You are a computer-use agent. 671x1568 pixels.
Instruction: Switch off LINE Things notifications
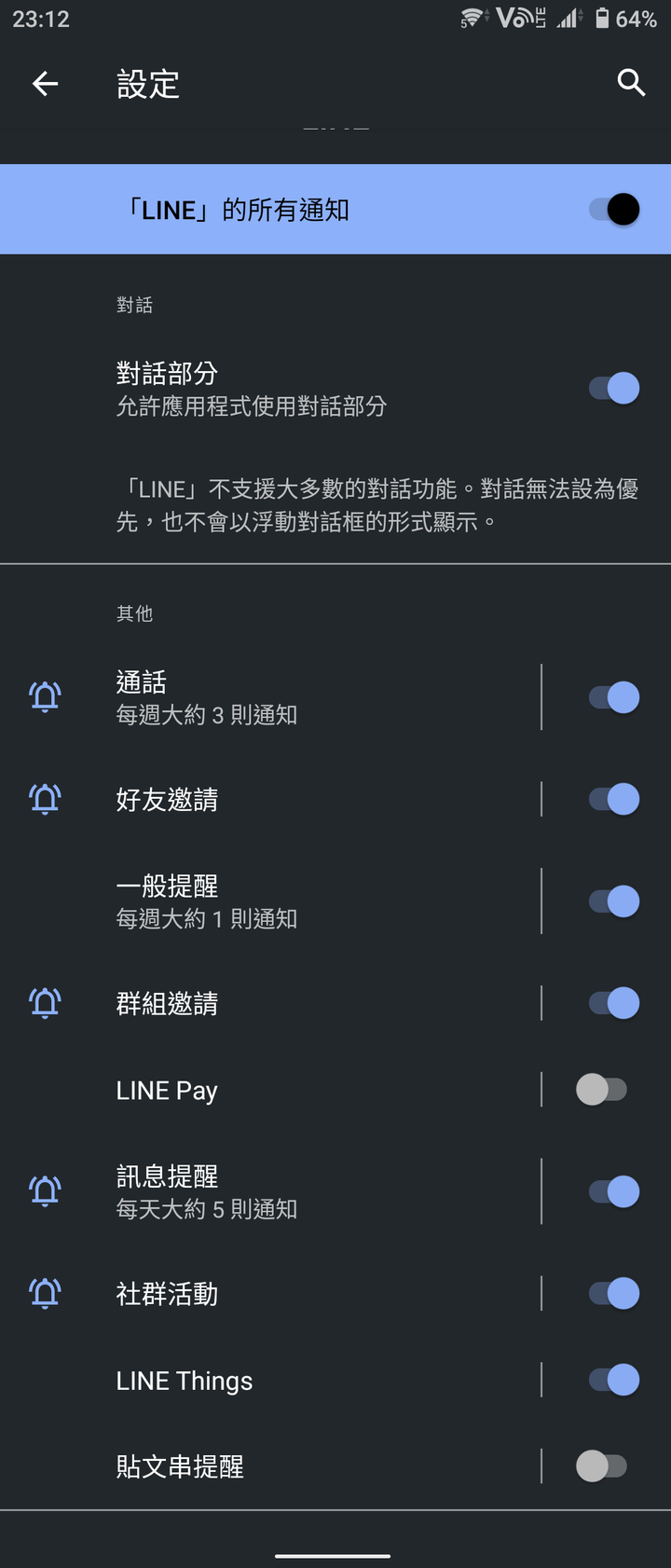coord(614,1380)
